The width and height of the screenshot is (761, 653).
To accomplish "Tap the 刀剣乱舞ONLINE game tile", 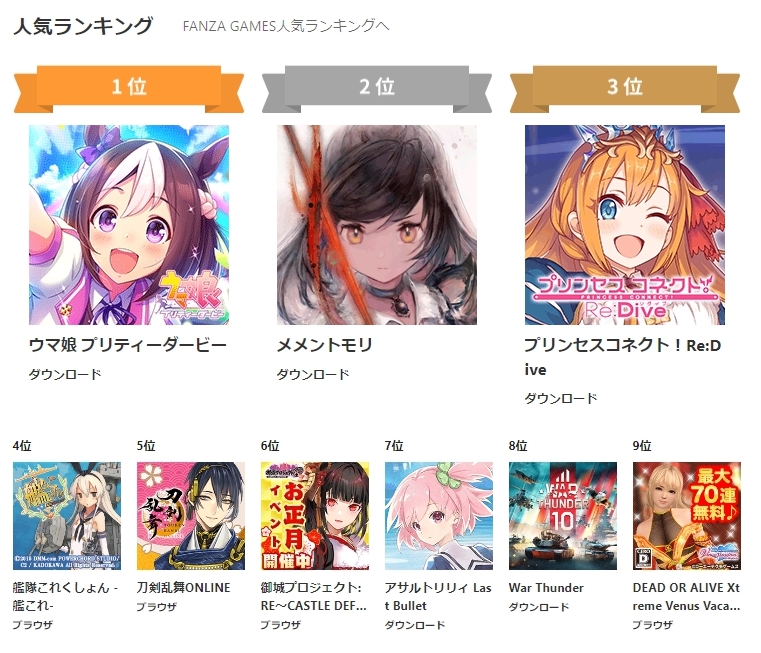I will click(191, 516).
